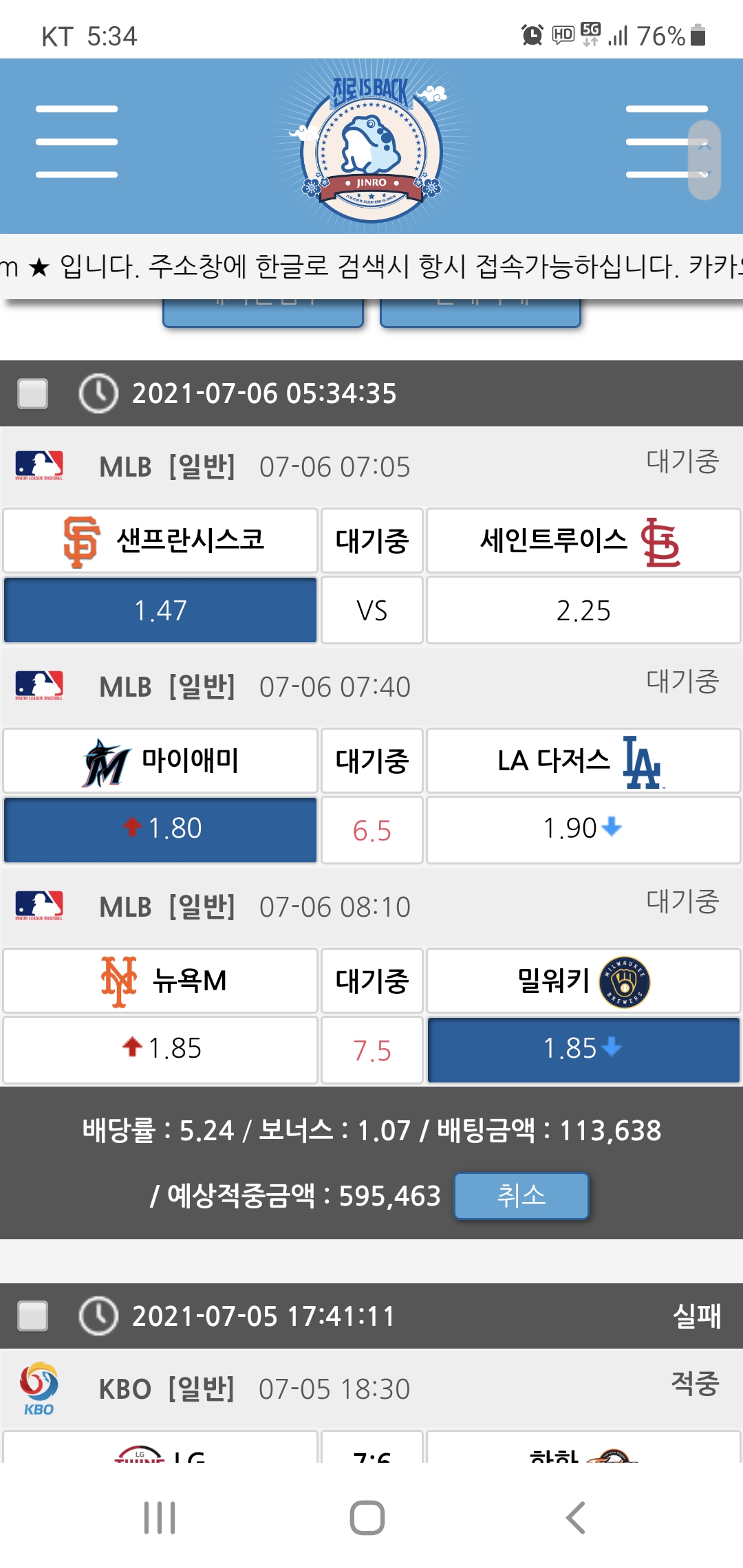Image resolution: width=743 pixels, height=1568 pixels.
Task: Go back using system back button
Action: pyautogui.click(x=575, y=1518)
